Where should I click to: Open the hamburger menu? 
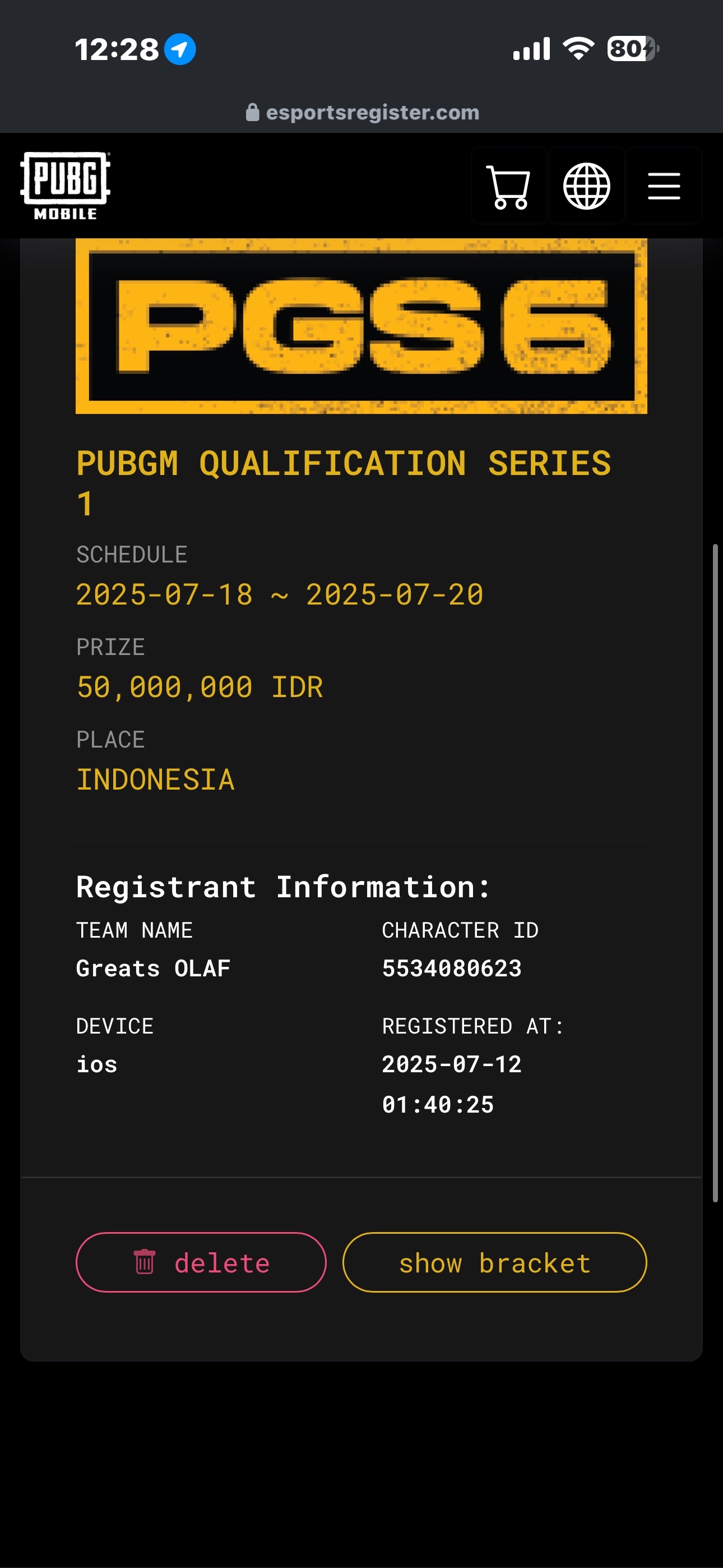pos(664,186)
